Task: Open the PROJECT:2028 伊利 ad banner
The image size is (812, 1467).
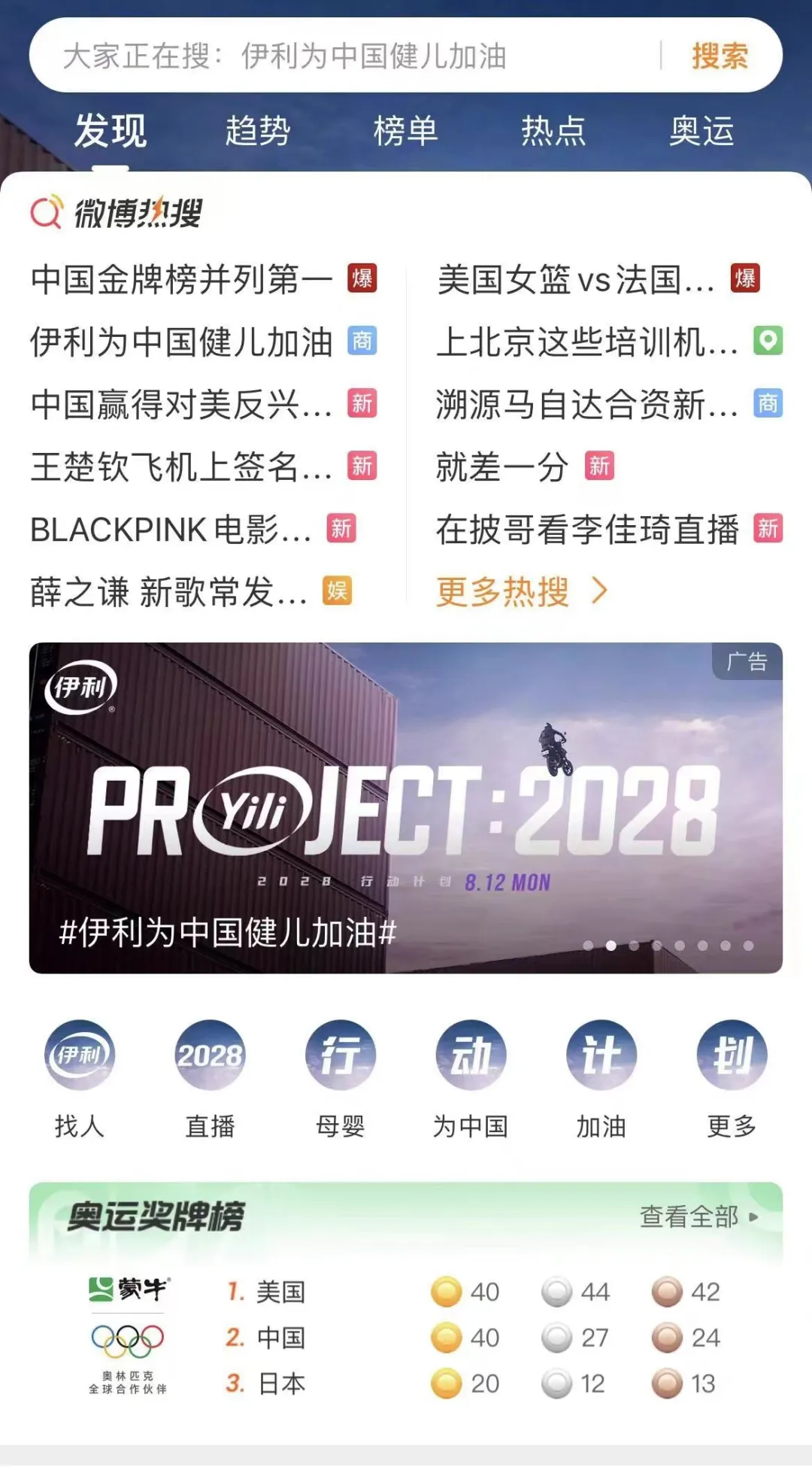Action: point(406,807)
